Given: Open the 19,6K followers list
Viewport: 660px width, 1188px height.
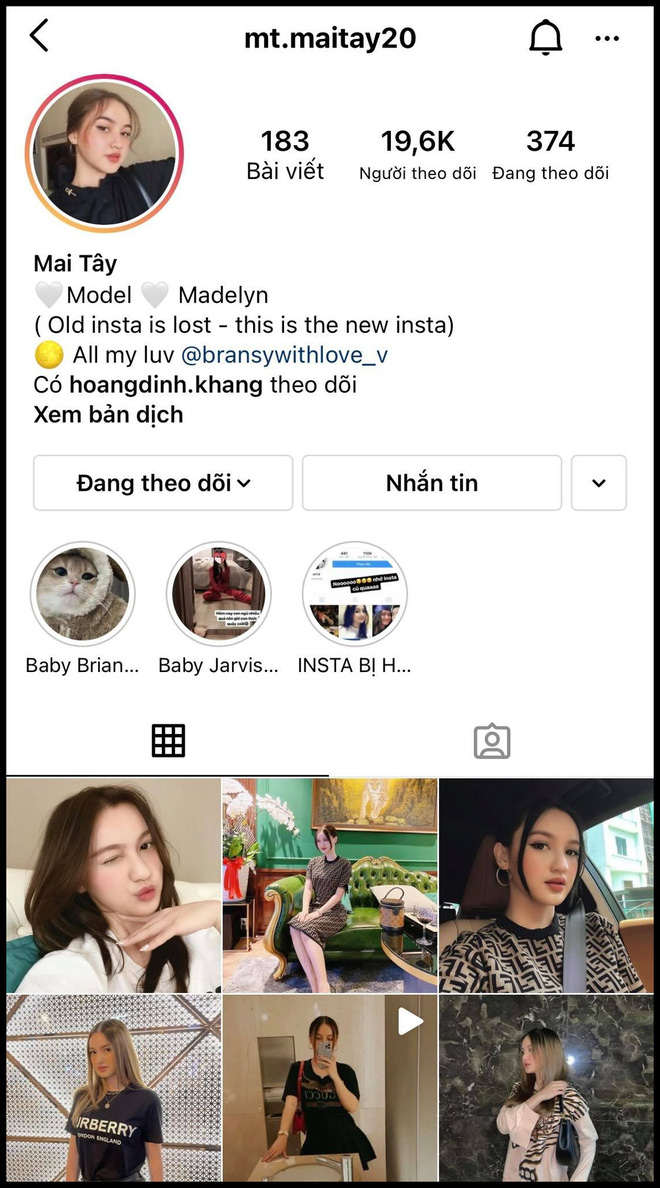Looking at the screenshot, I should pos(418,155).
